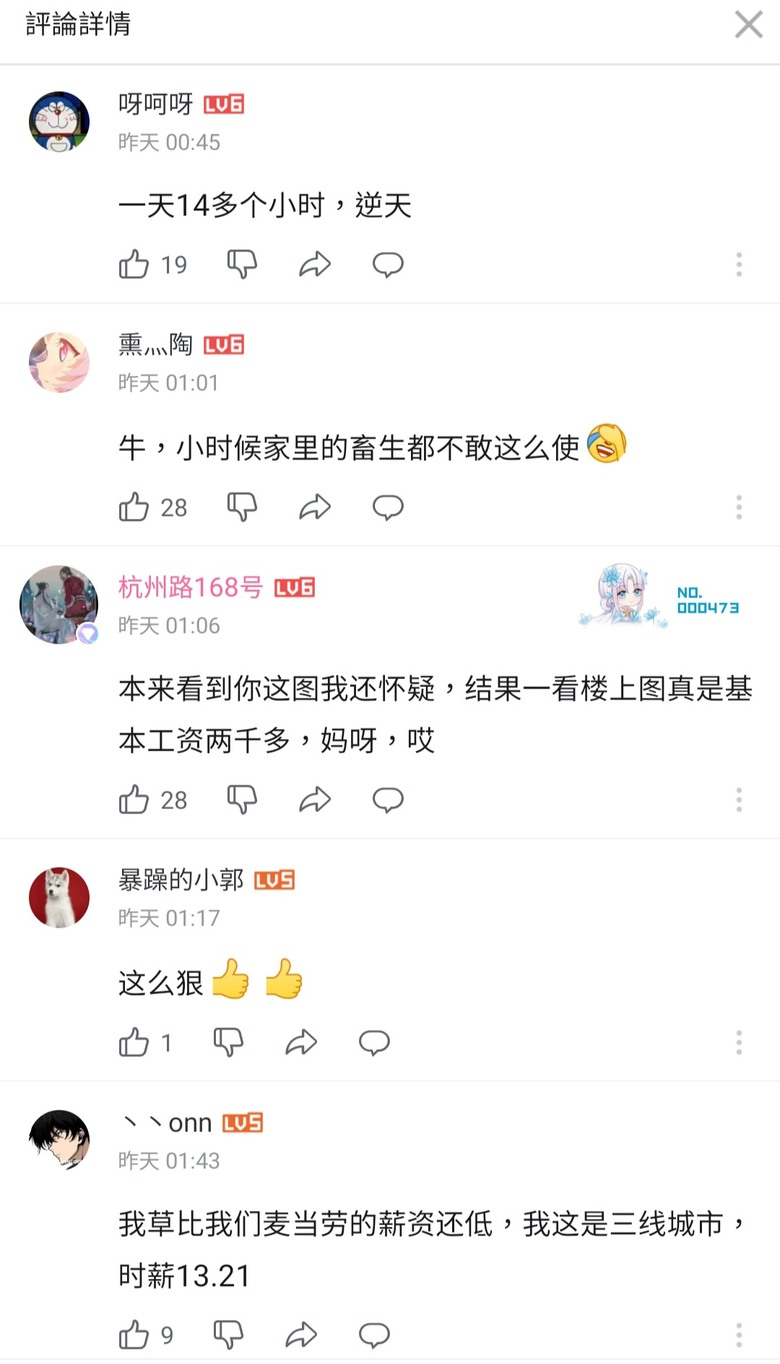Dislike 暴躁的小郭's comment
780x1364 pixels.
pyautogui.click(x=229, y=1043)
